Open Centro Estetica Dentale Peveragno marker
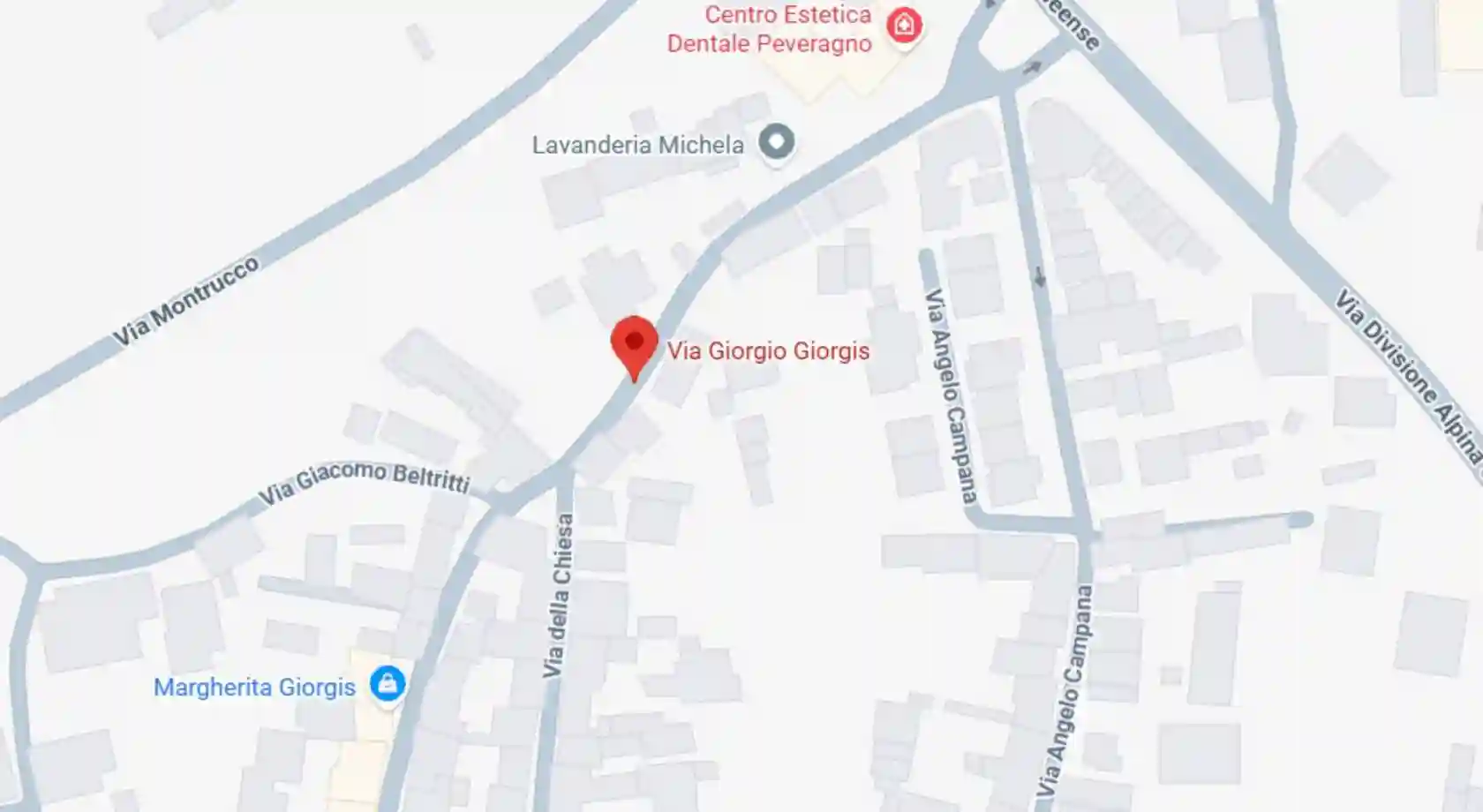1483x812 pixels. [903, 26]
